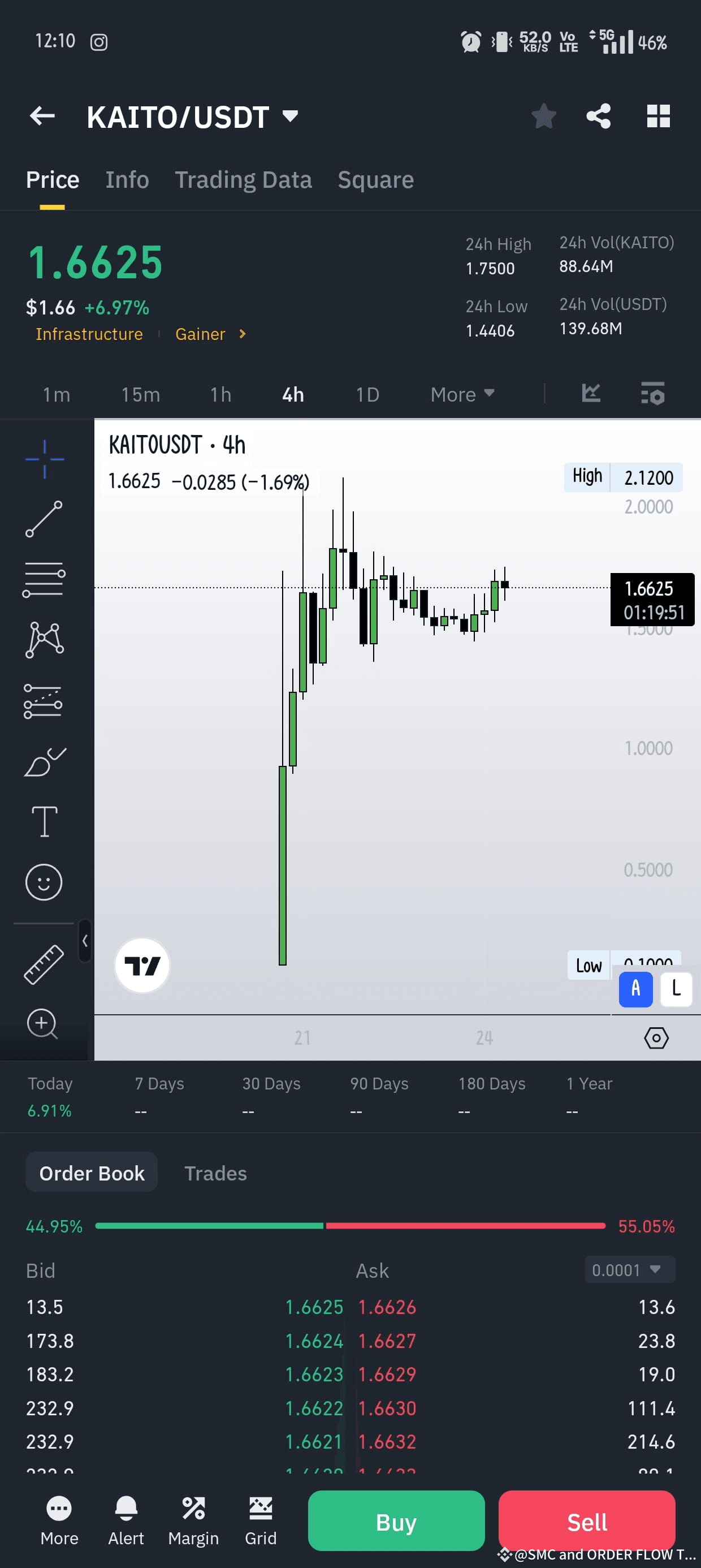Screen dimensions: 701x1568
Task: Open the Trades tab next to Order Book
Action: [215, 1173]
